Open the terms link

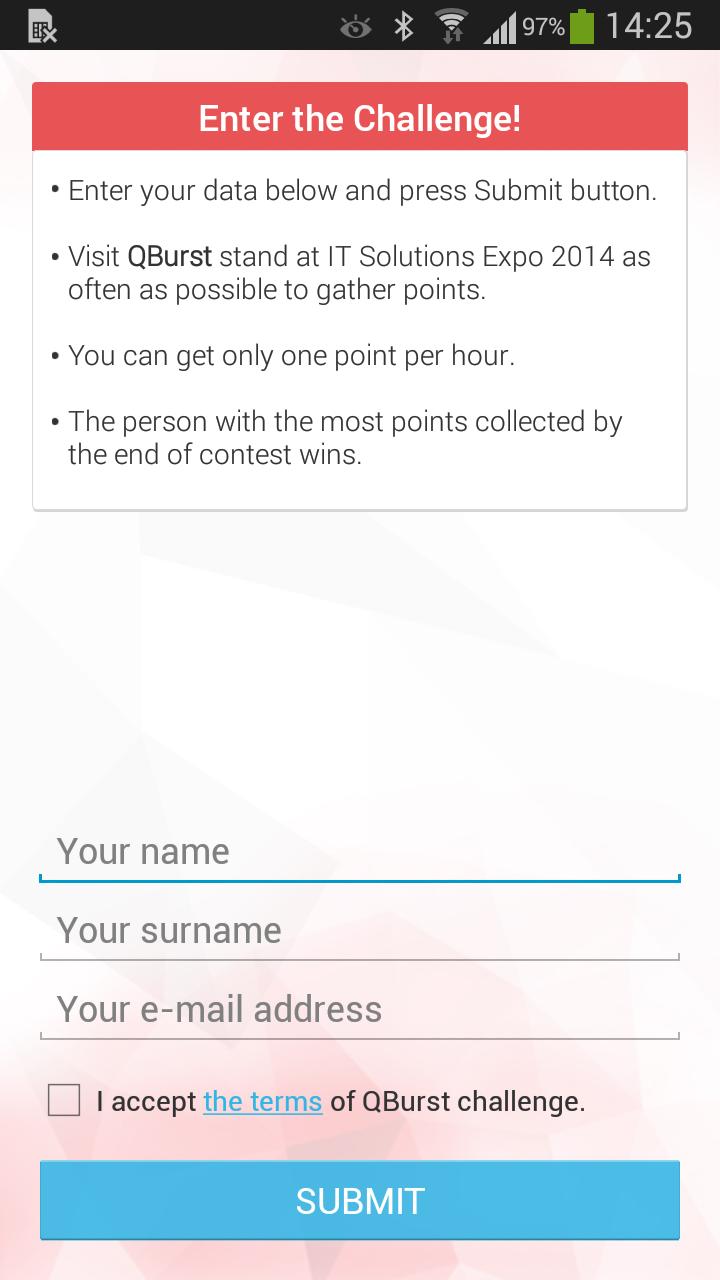coord(262,1102)
